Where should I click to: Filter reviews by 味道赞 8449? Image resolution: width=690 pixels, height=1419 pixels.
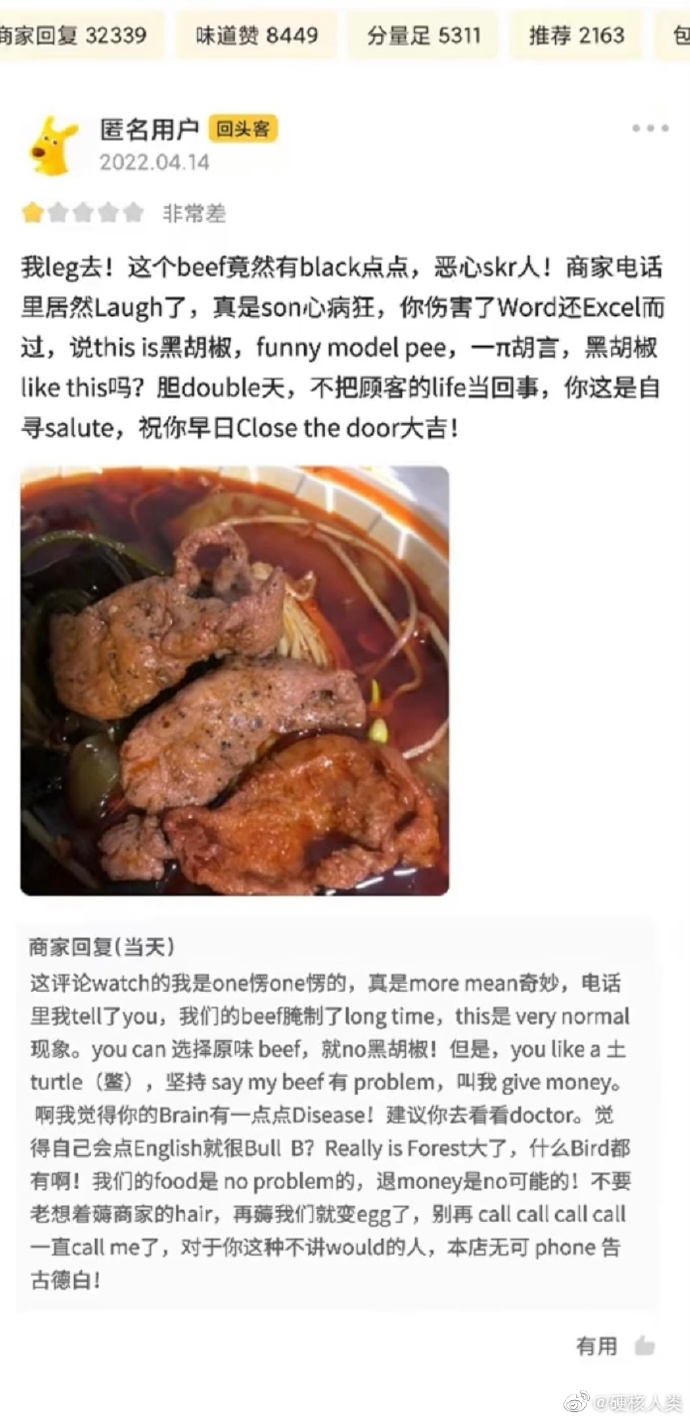(256, 36)
